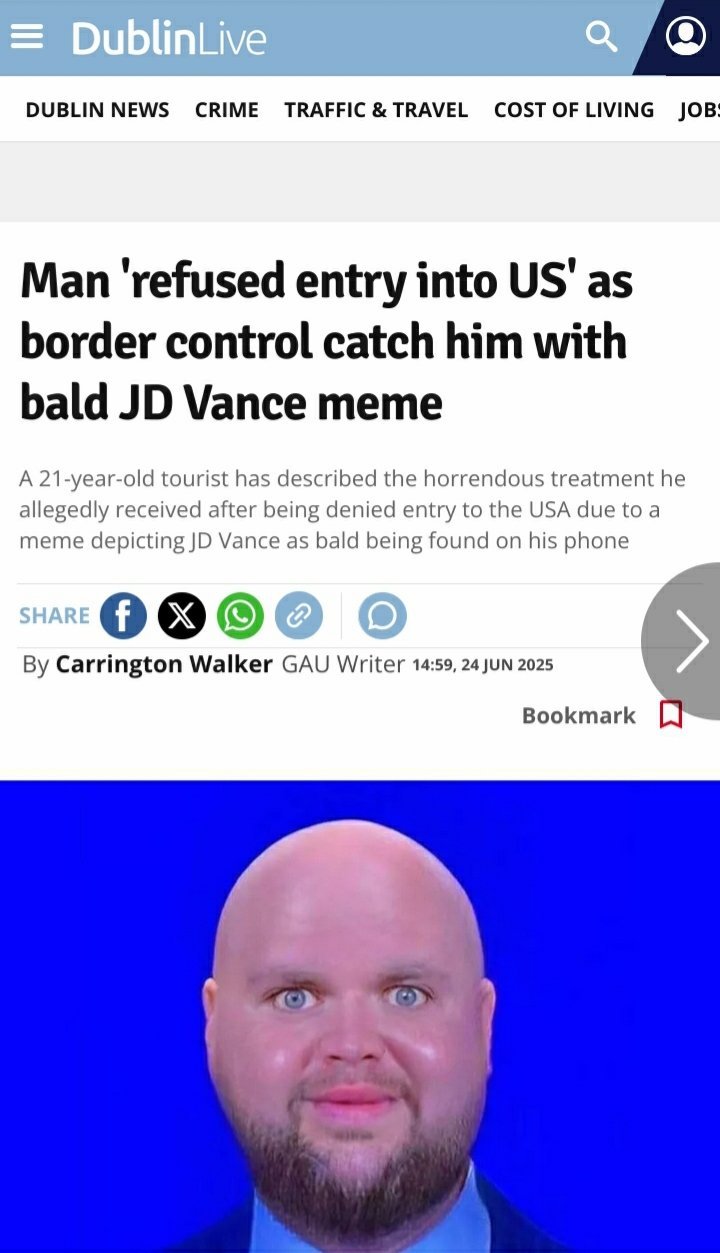Open the Traffic & Travel section
720x1253 pixels.
[x=376, y=110]
